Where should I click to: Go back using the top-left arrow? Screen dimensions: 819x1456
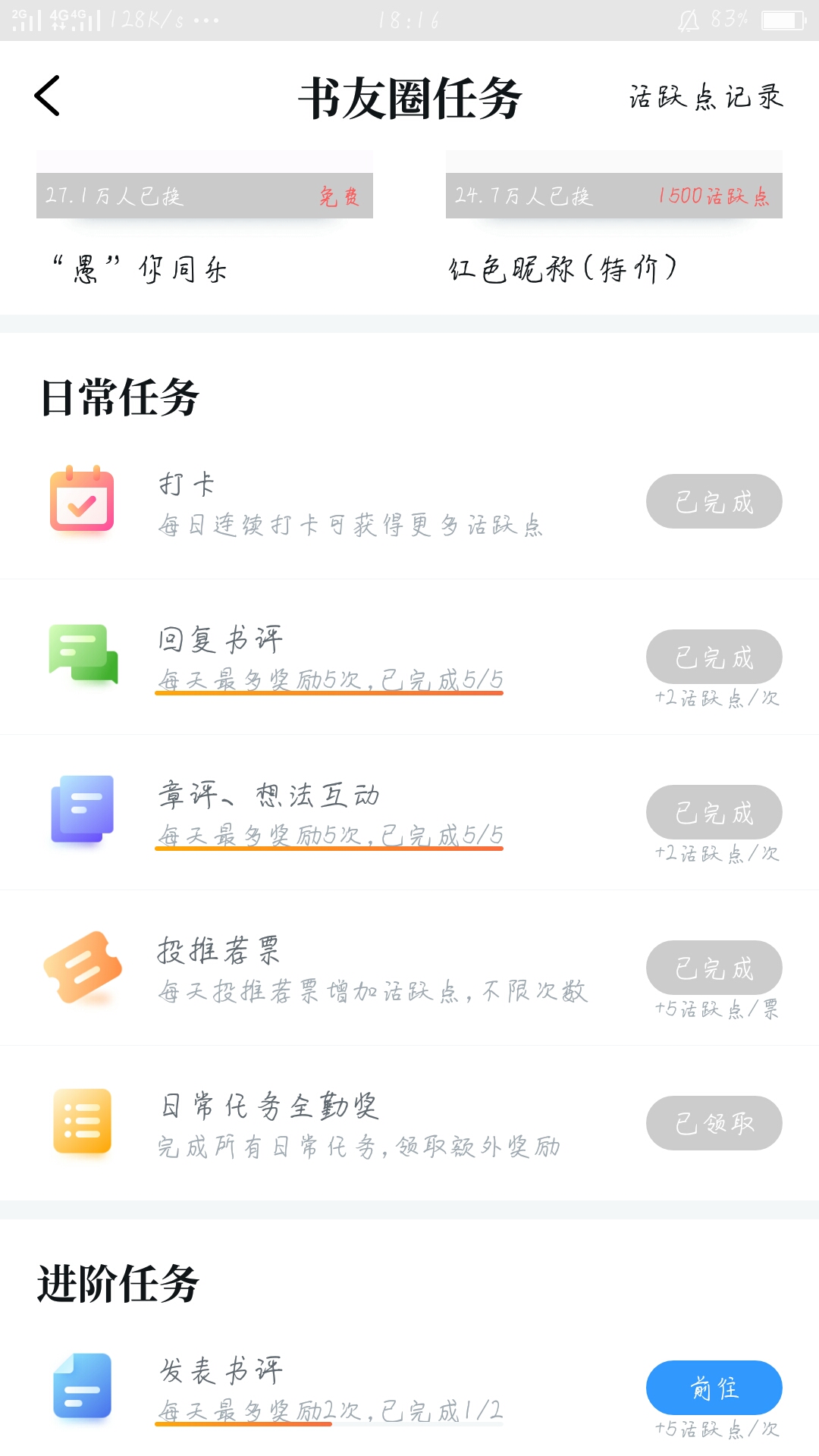(x=47, y=96)
